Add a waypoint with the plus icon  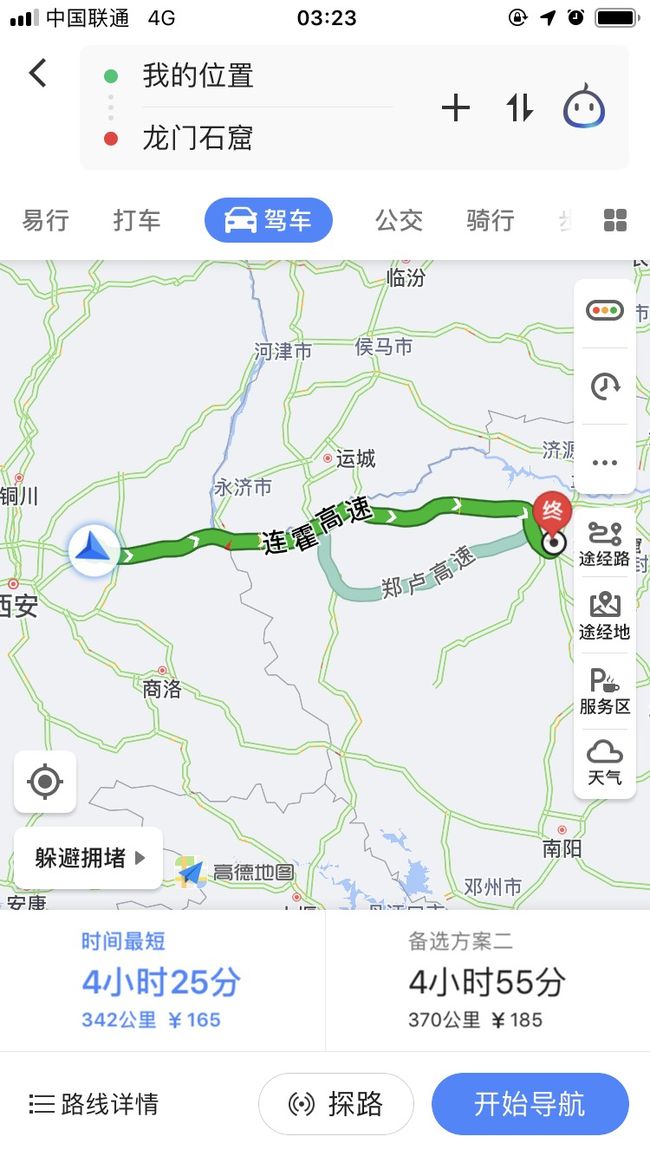point(455,108)
